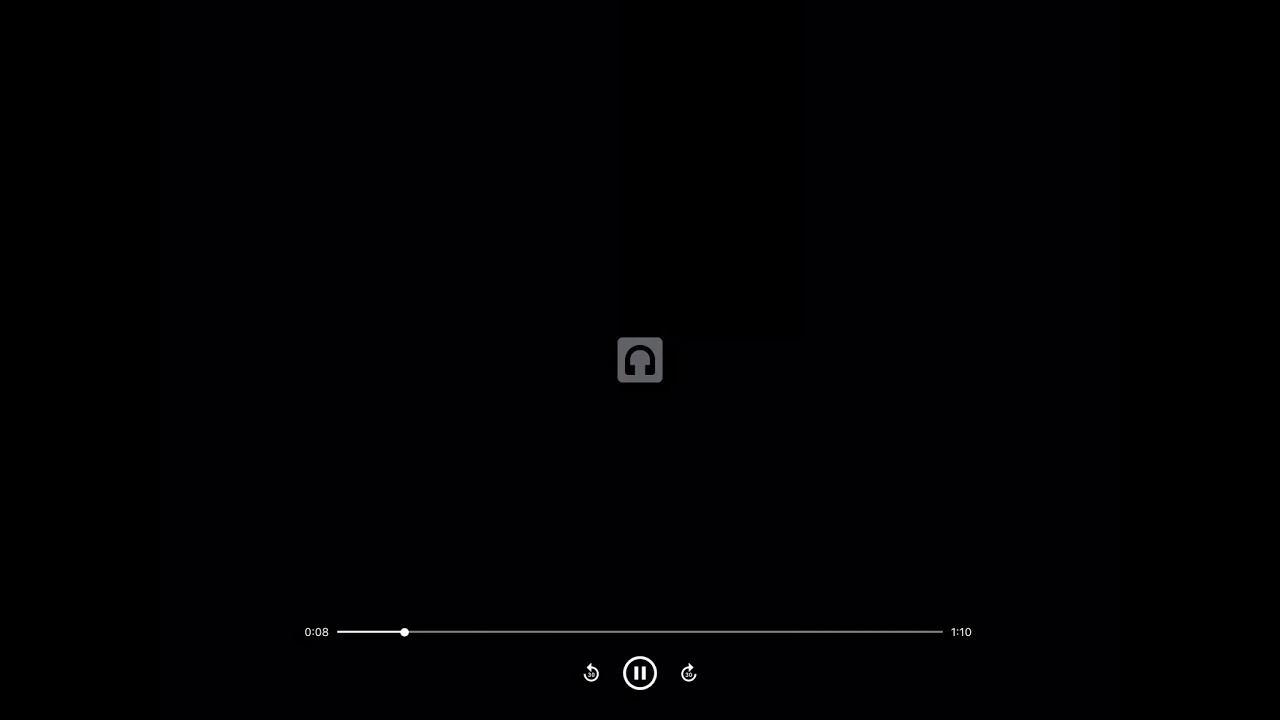
Task: Pause the audio playback
Action: (x=640, y=673)
